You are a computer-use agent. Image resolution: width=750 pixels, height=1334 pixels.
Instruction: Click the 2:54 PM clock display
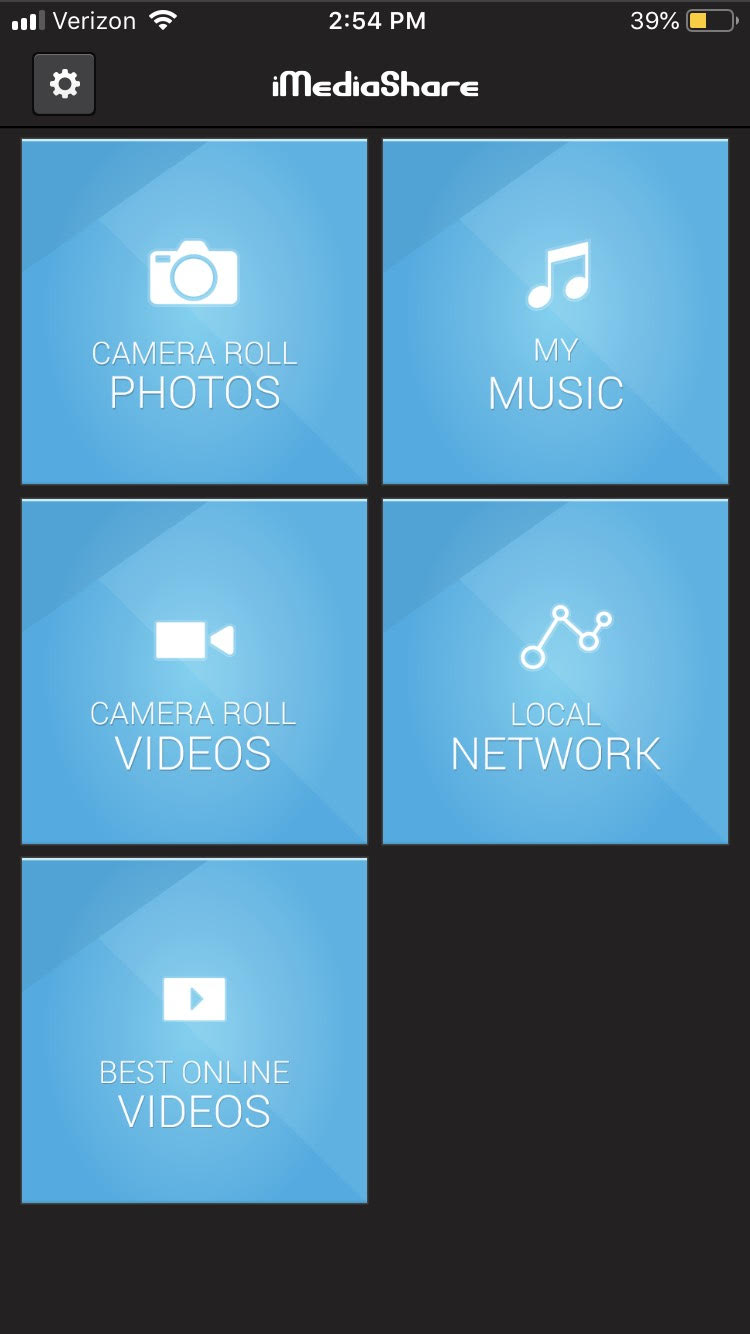click(376, 19)
